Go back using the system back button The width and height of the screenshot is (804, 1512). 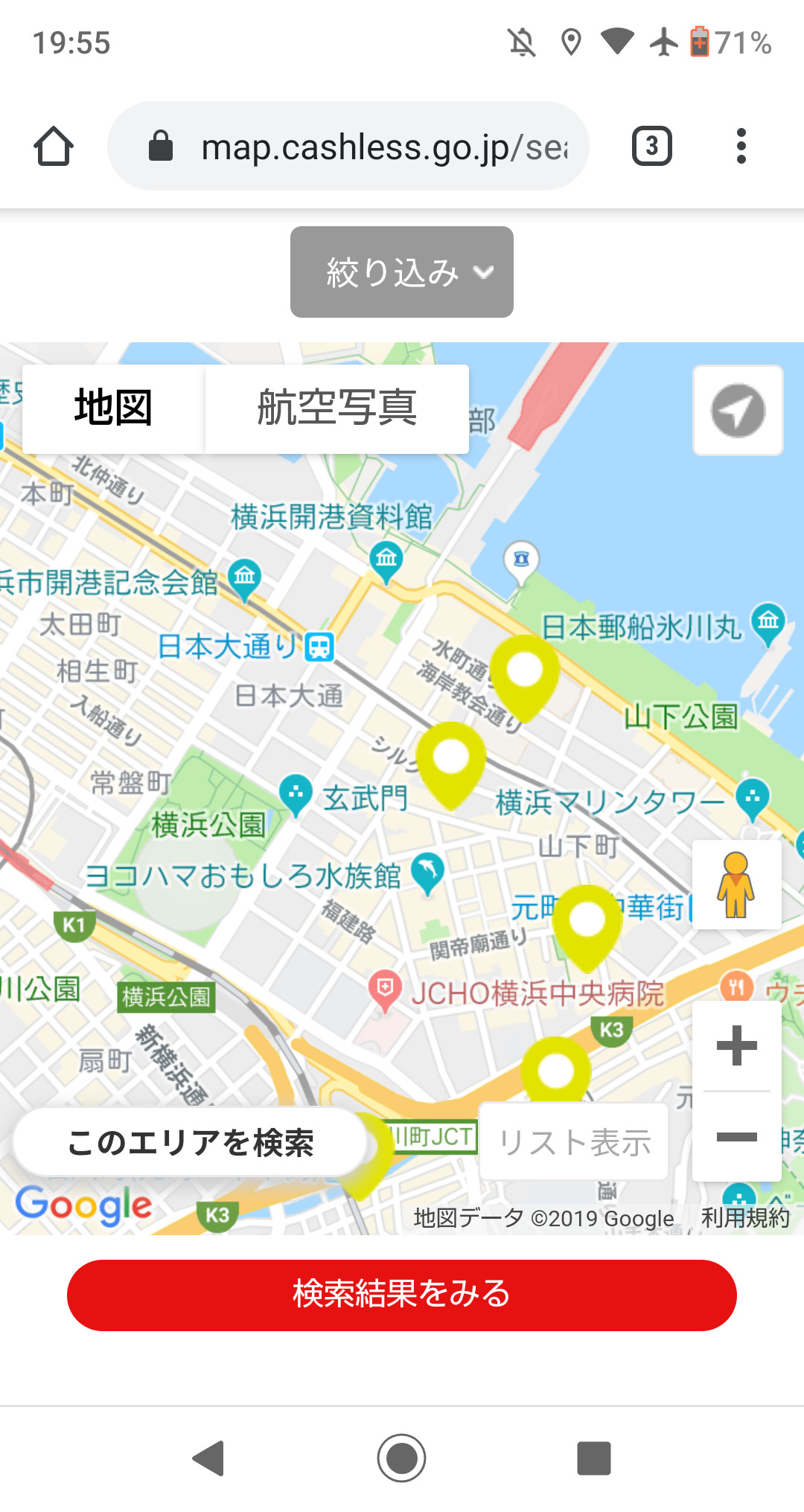pos(208,1458)
